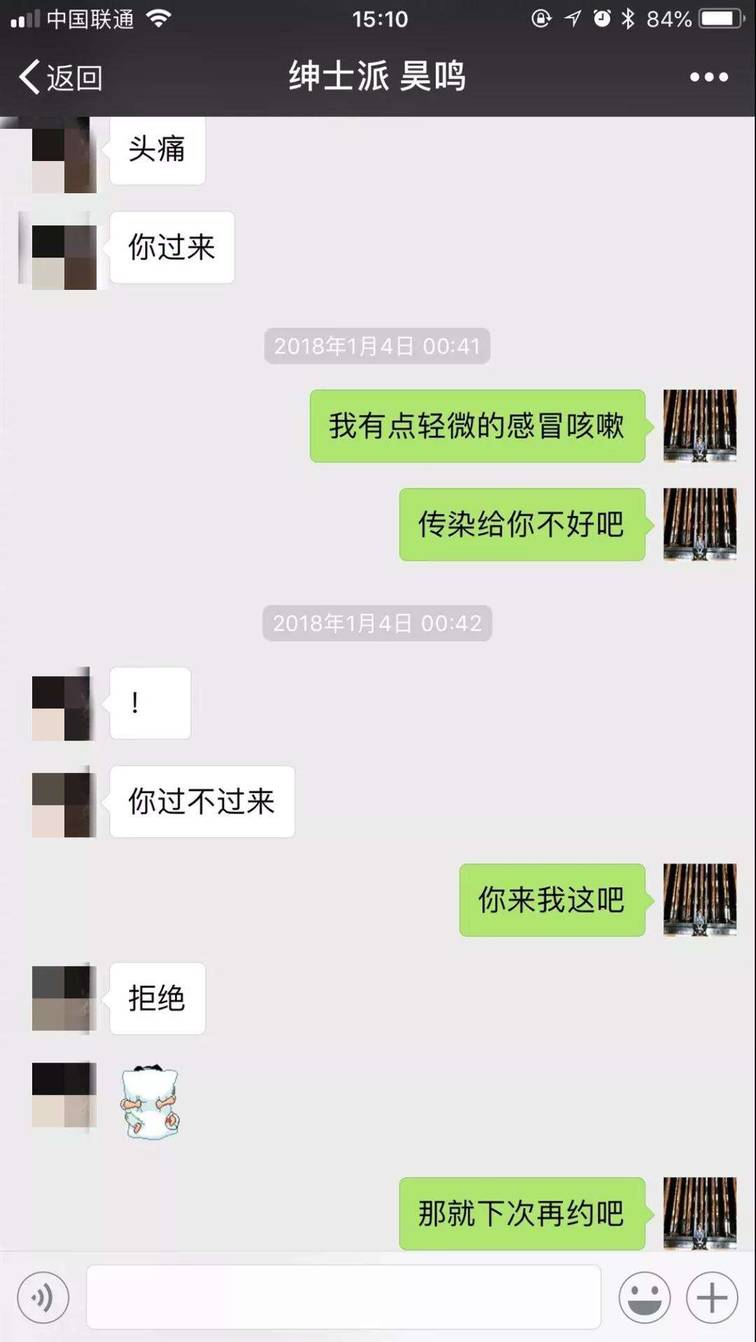The width and height of the screenshot is (756, 1342).
Task: Tap my avatar beside 你来我这吧
Action: [x=699, y=900]
